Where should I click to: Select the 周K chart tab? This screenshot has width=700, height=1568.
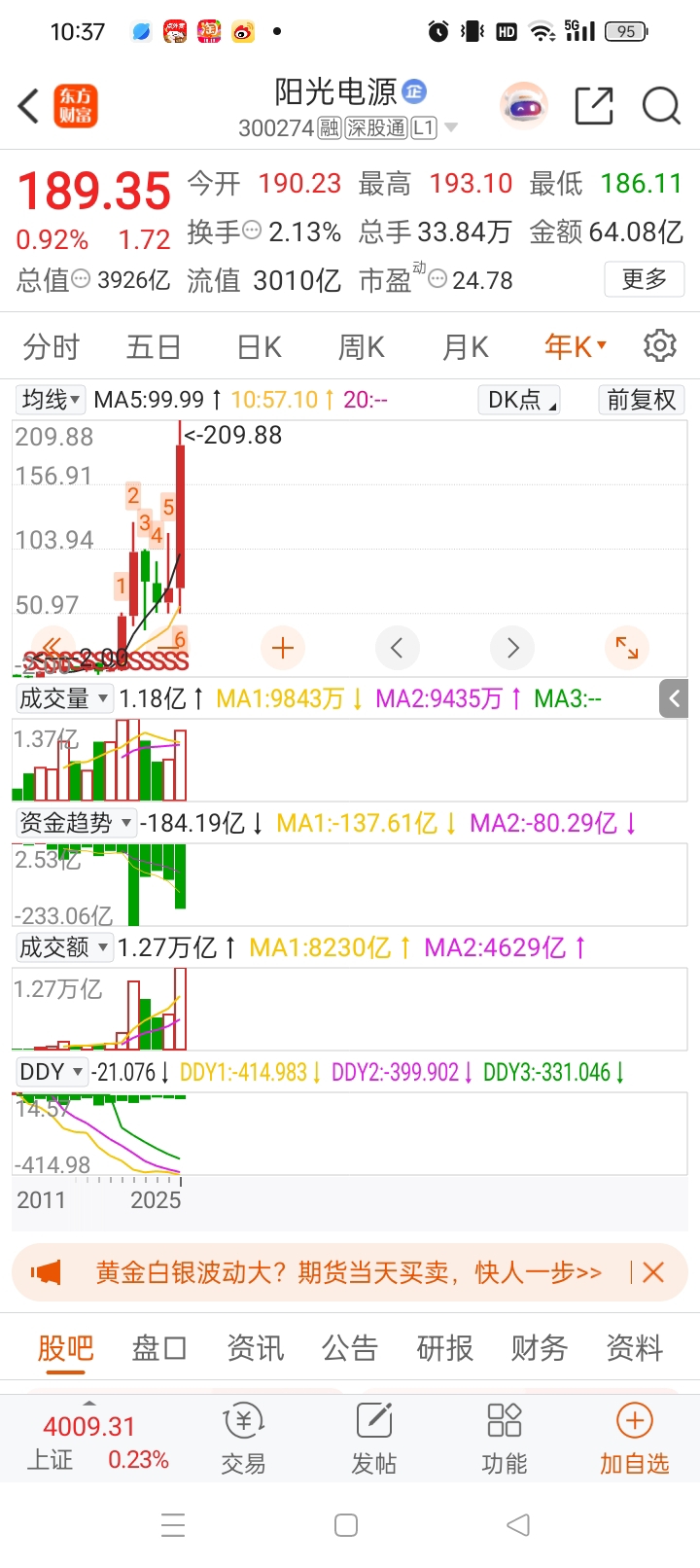(x=362, y=346)
